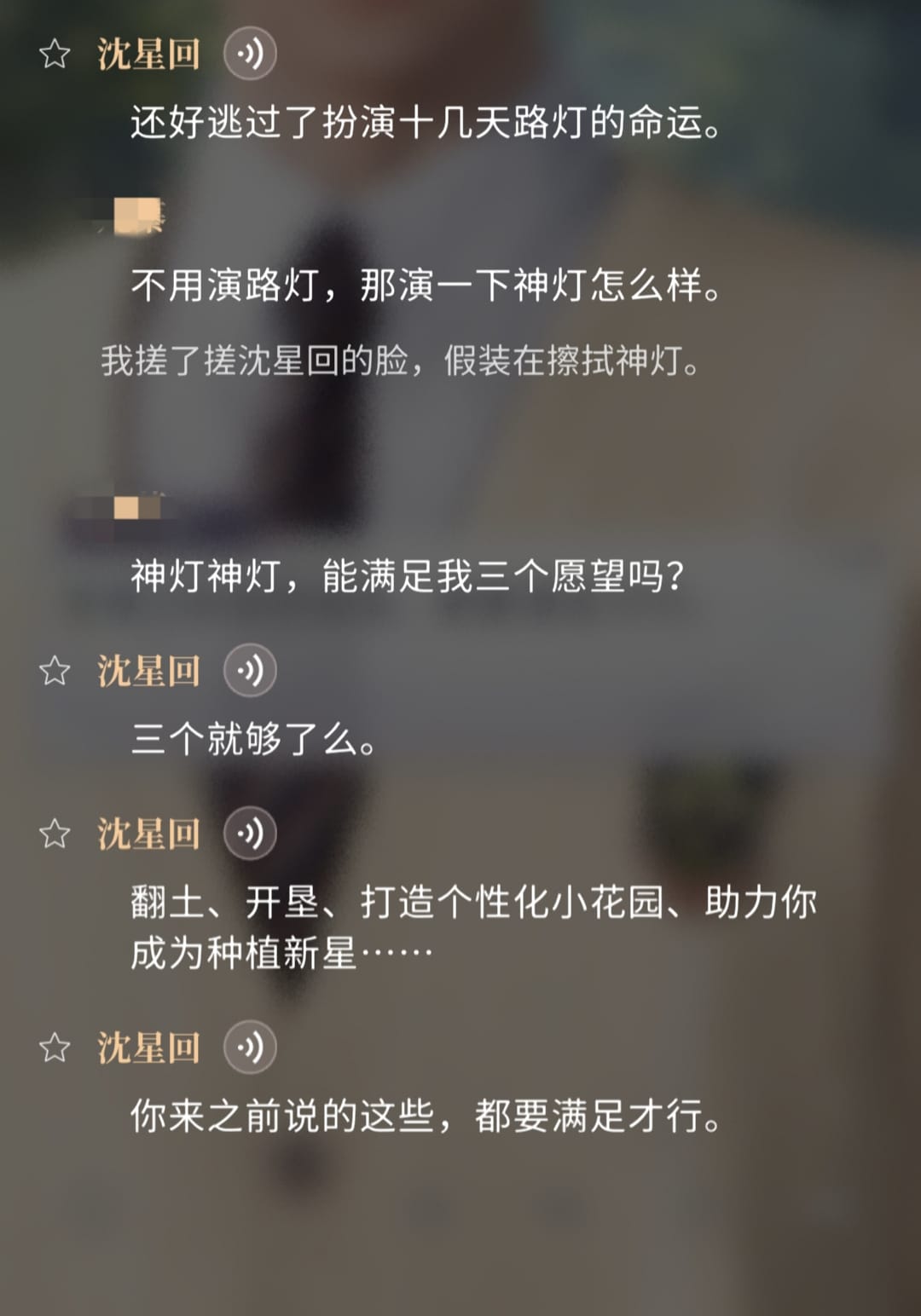This screenshot has width=921, height=1316.
Task: Play voice for line "还好逃过了扮演十几天路灯的命运"
Action: point(250,54)
